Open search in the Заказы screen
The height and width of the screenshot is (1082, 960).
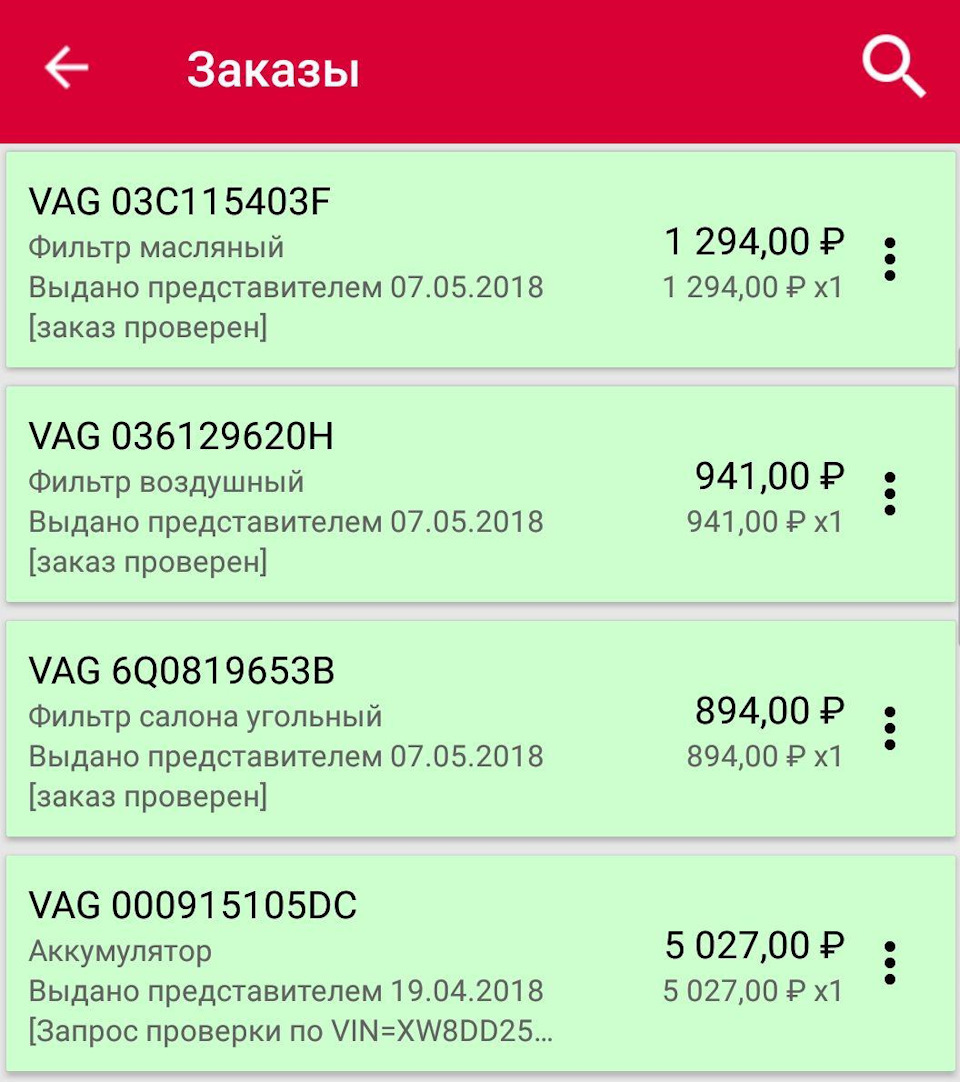[893, 66]
